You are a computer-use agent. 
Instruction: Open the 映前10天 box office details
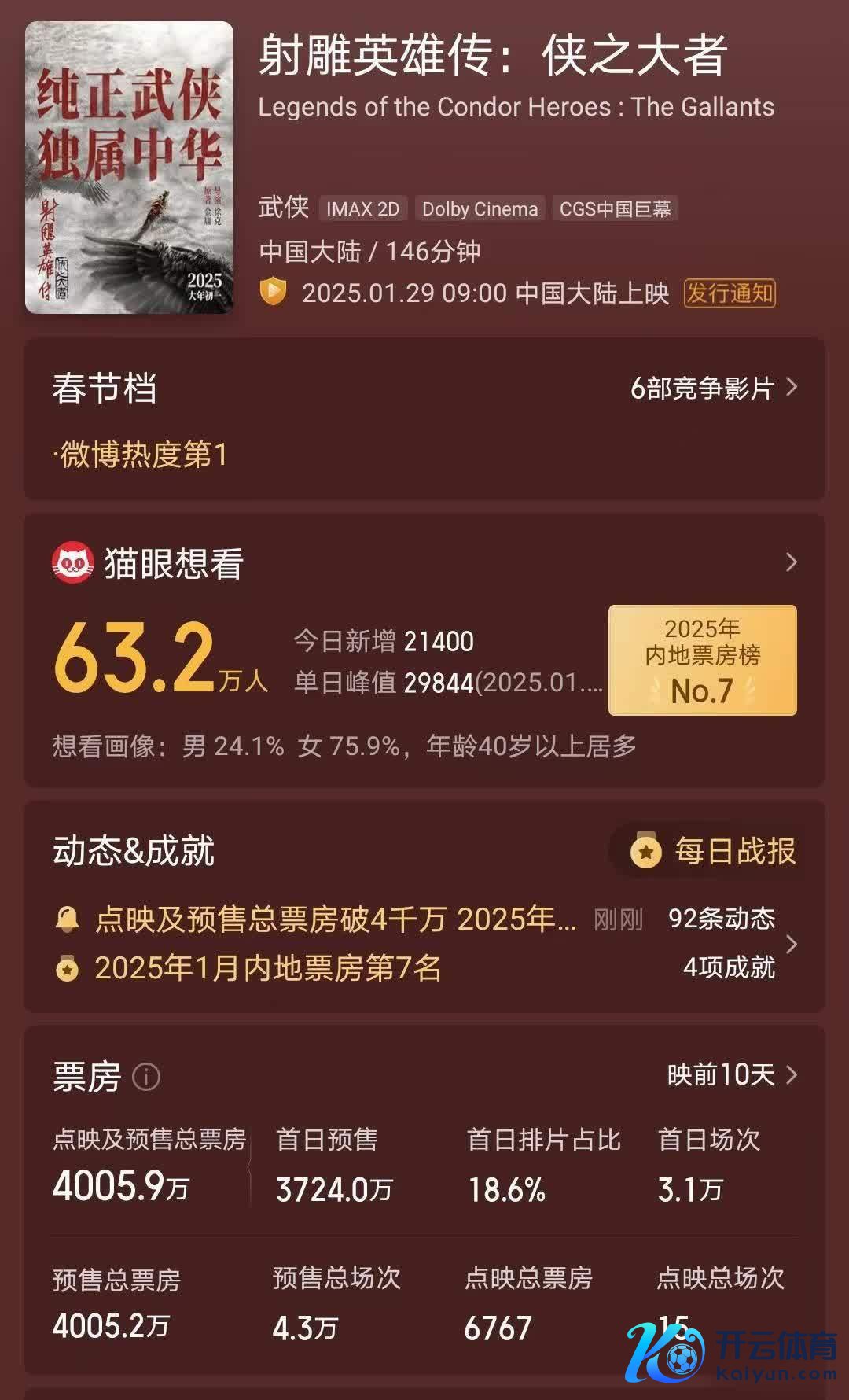click(x=731, y=1074)
